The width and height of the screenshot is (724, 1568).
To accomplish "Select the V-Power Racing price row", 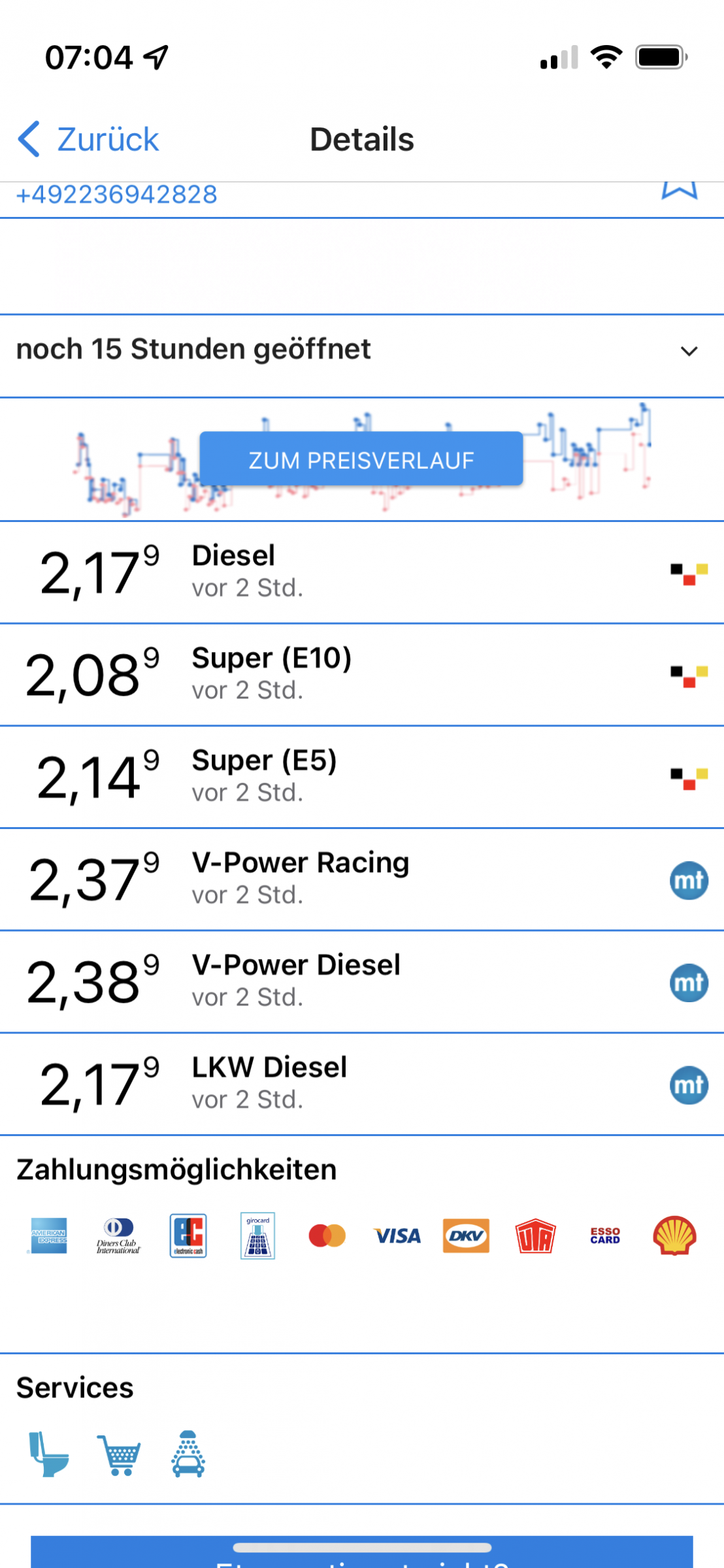I will [362, 880].
